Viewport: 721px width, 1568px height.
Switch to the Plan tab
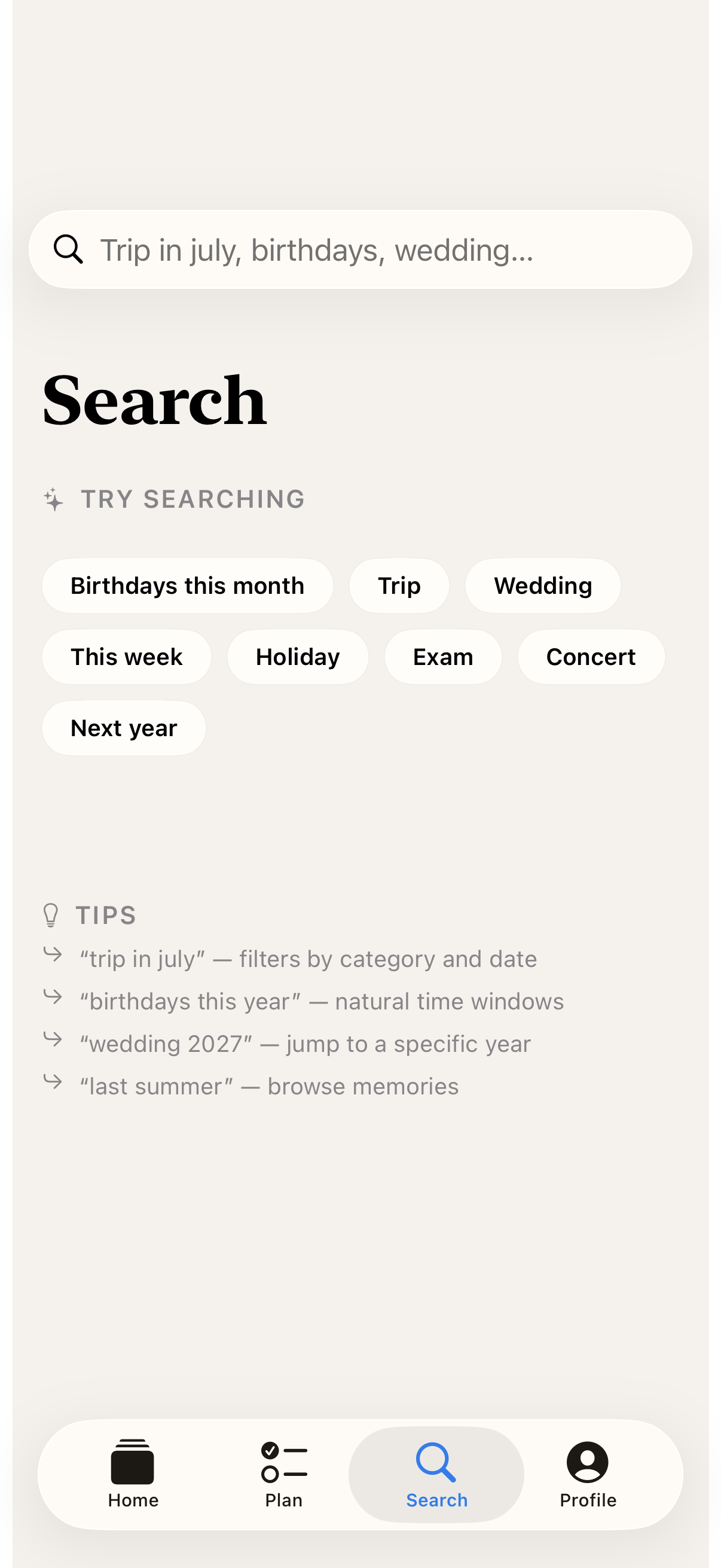click(x=283, y=1476)
